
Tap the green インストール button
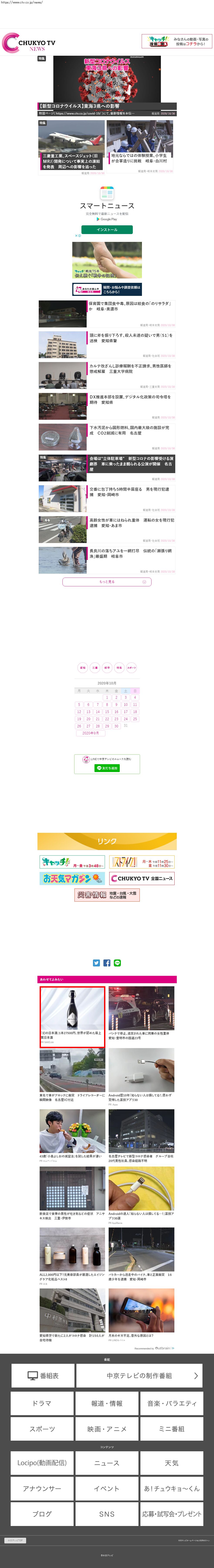(x=107, y=229)
